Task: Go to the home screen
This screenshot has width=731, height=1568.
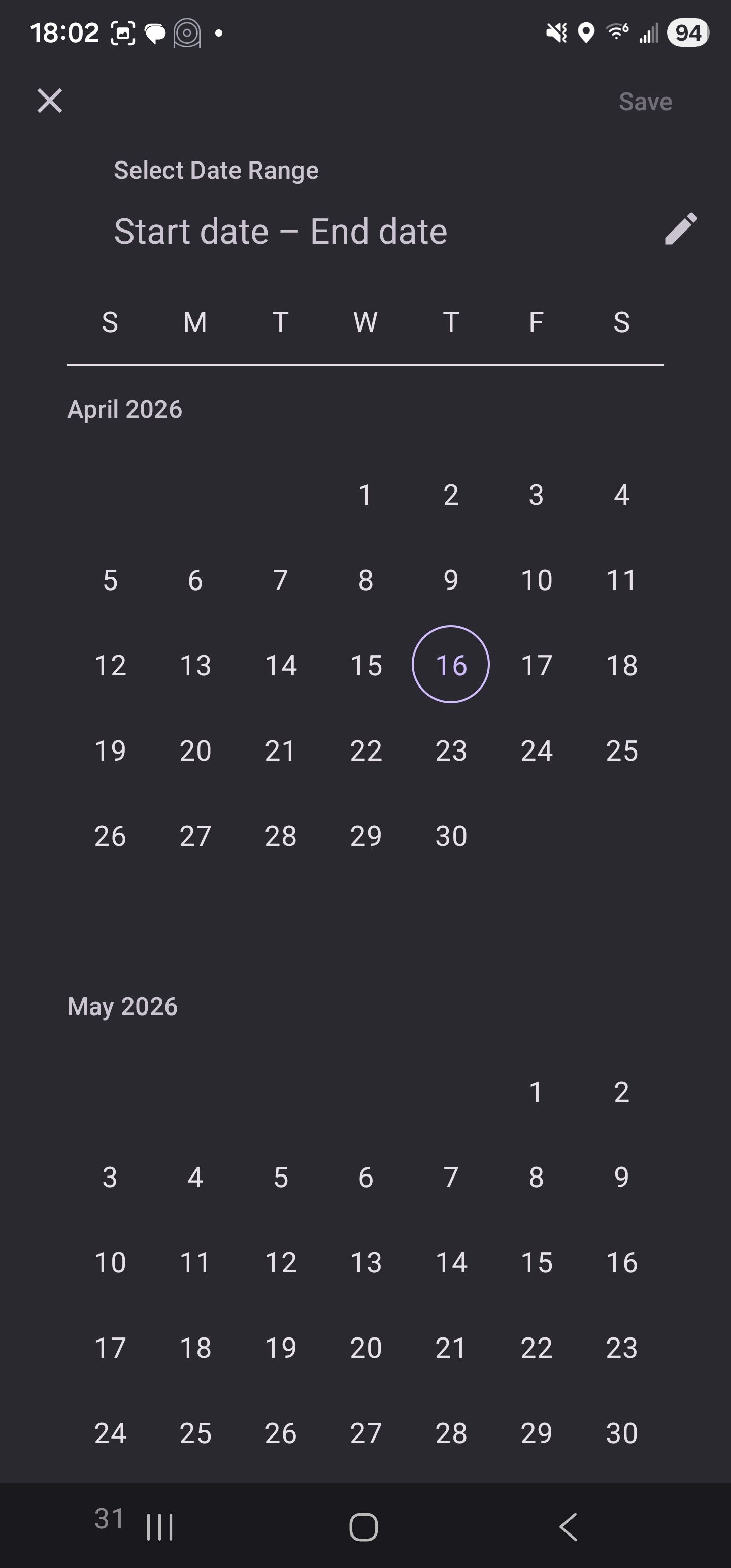Action: (x=364, y=1526)
